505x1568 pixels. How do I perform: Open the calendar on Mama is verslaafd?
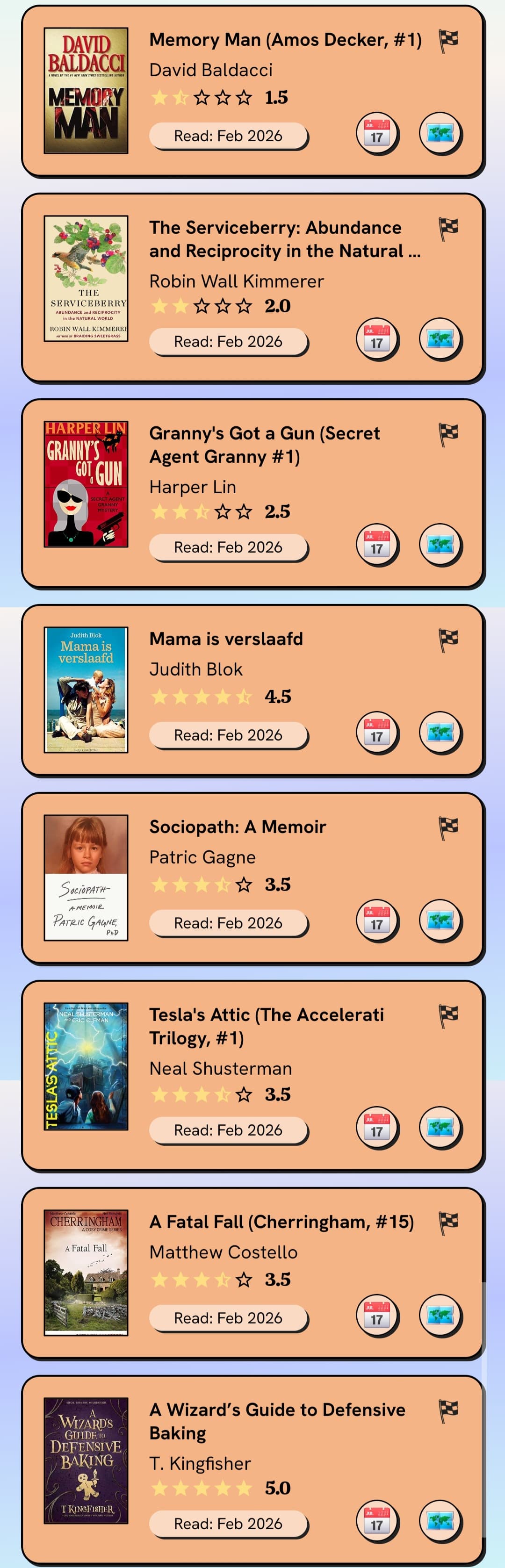pos(377,733)
